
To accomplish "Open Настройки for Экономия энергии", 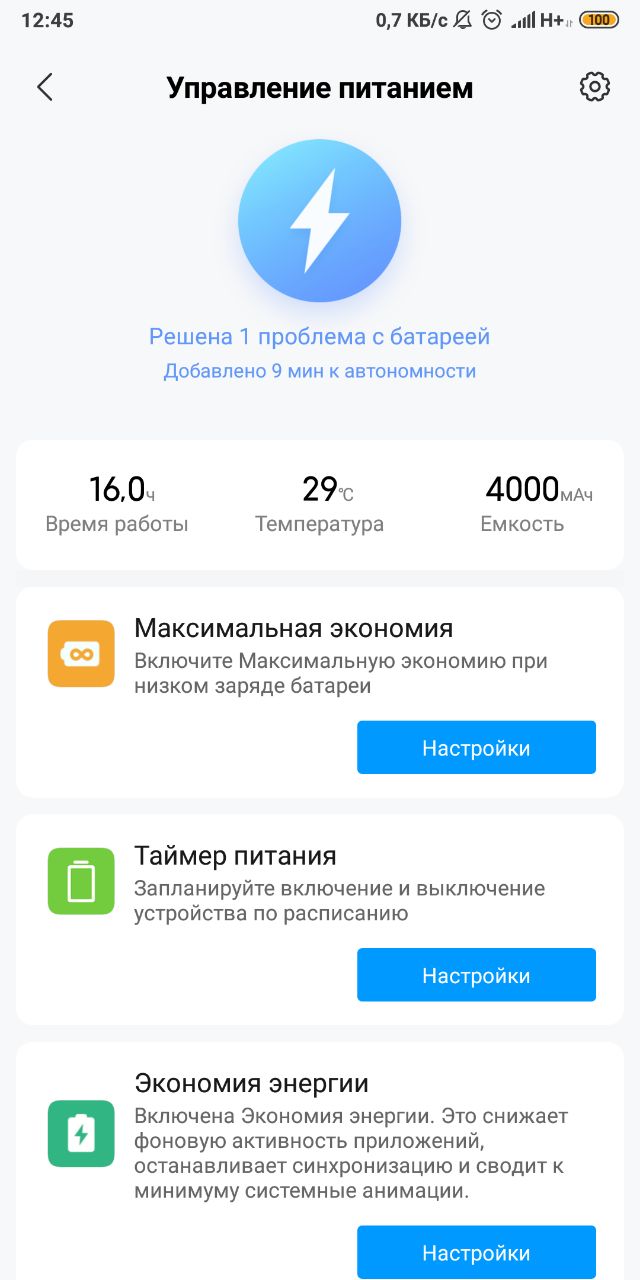I will point(476,1252).
